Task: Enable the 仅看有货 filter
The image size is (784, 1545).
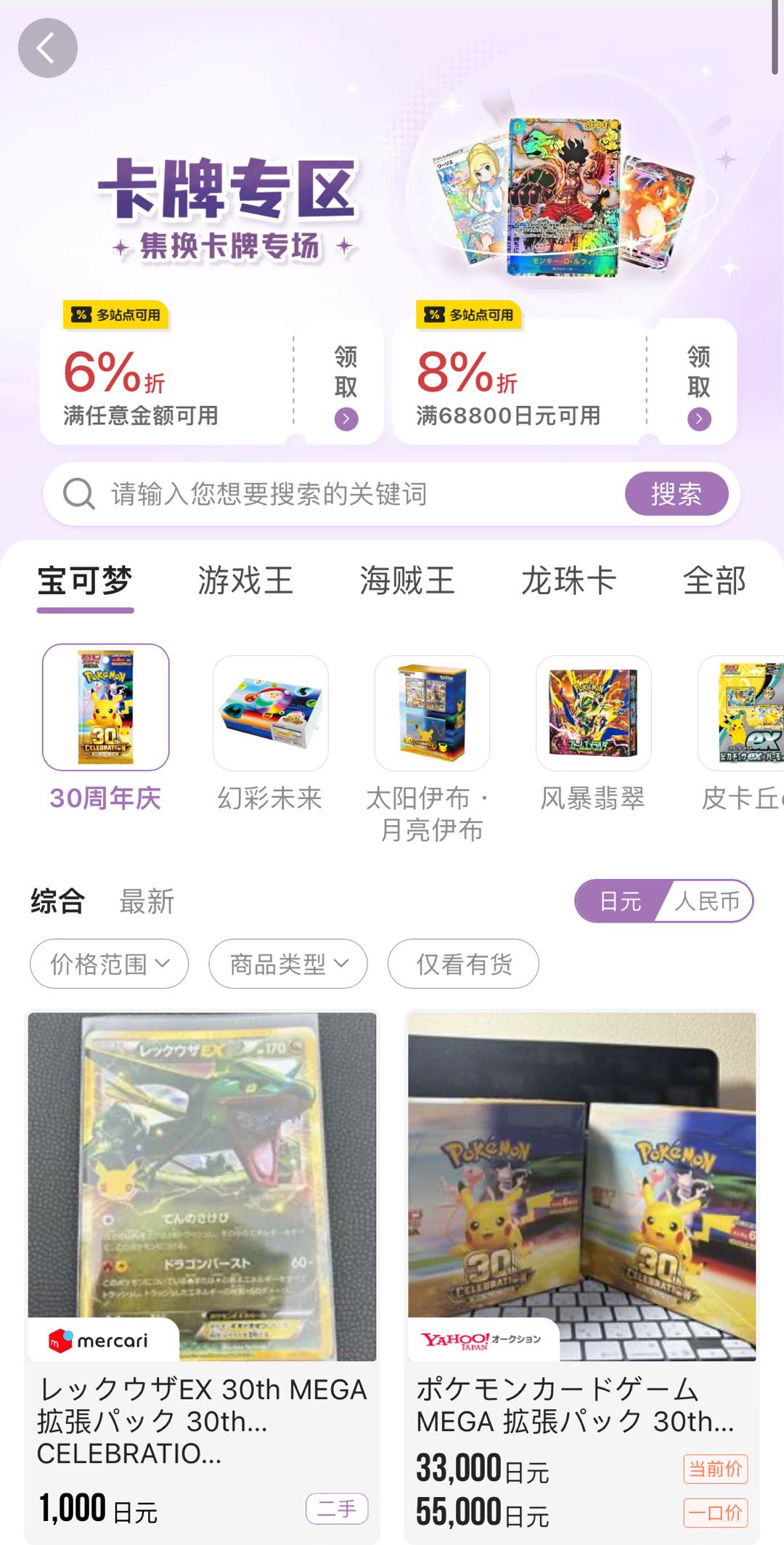Action: pyautogui.click(x=463, y=964)
